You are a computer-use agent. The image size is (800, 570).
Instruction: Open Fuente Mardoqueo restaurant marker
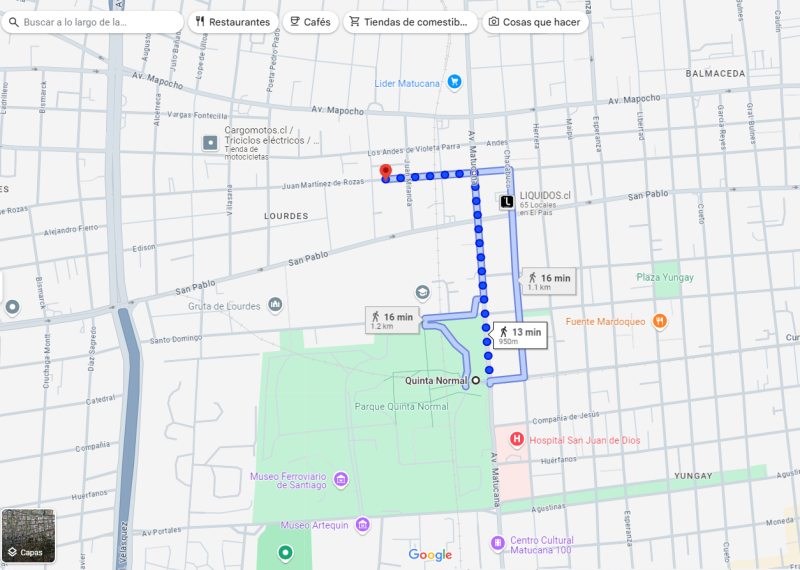pyautogui.click(x=660, y=321)
